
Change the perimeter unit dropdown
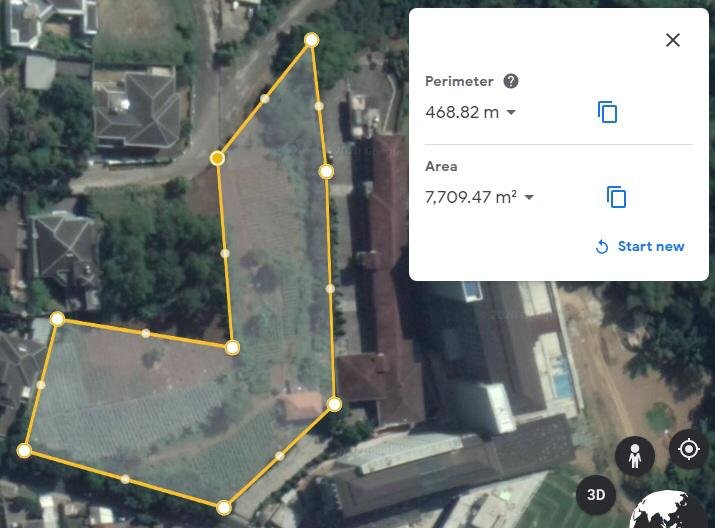pos(511,112)
